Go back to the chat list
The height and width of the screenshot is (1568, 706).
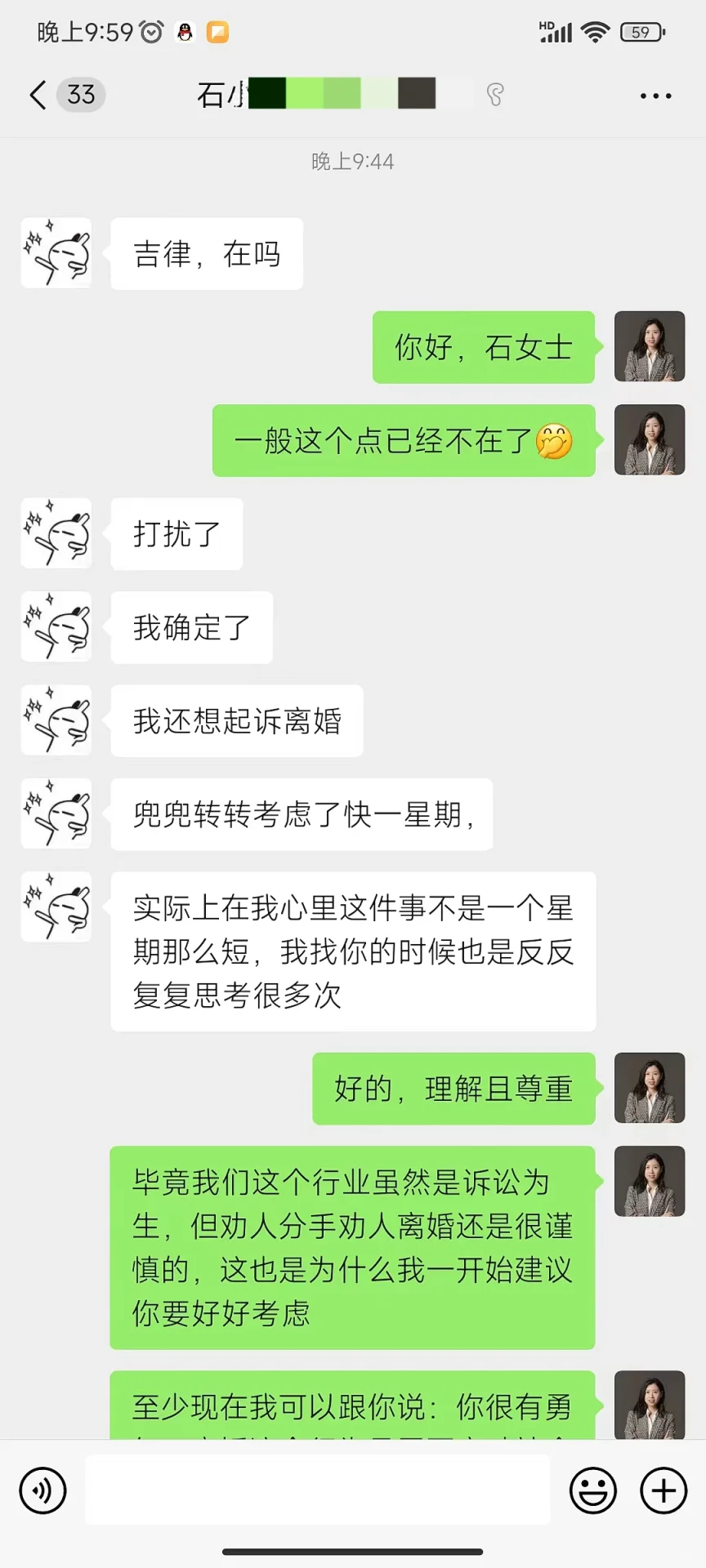38,96
